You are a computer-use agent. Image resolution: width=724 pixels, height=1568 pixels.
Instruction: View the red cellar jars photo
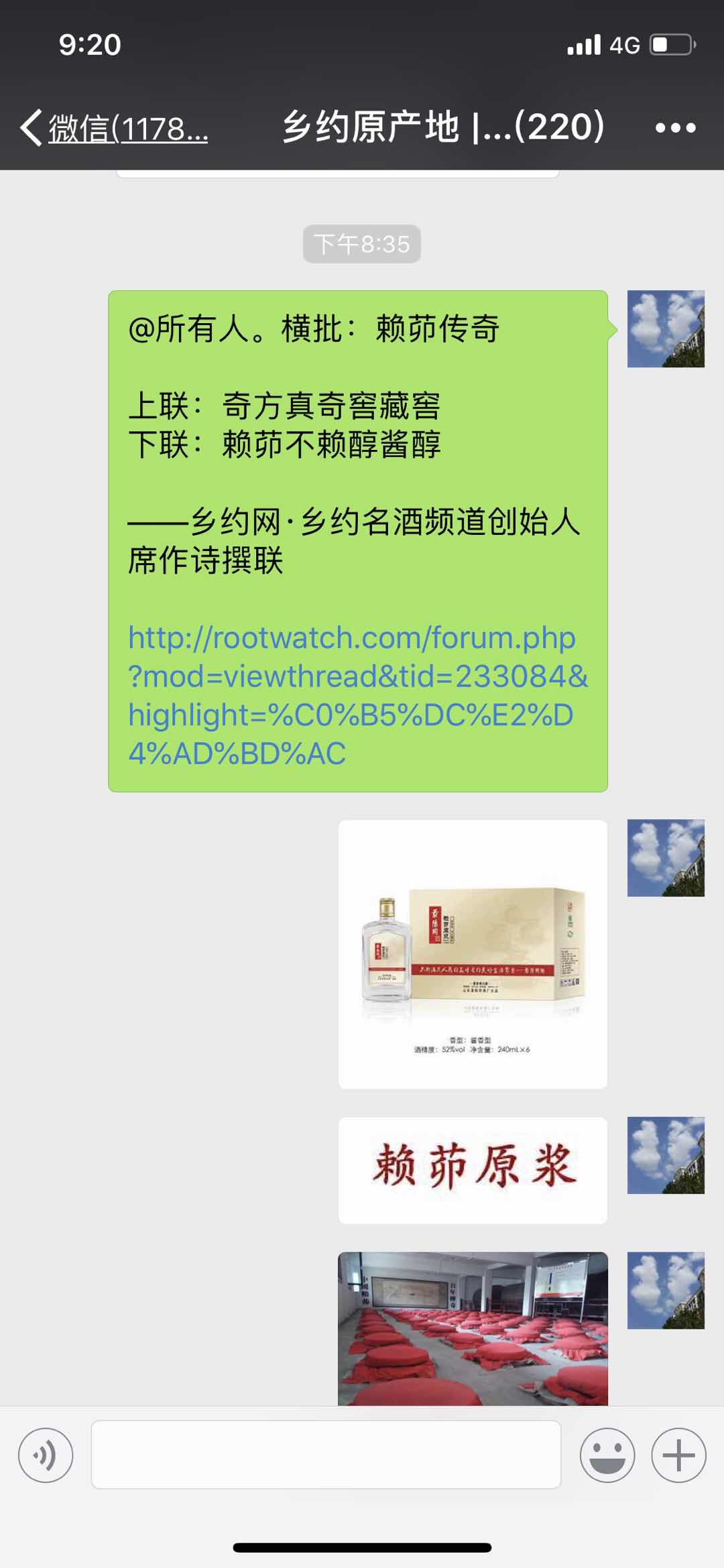473,1328
